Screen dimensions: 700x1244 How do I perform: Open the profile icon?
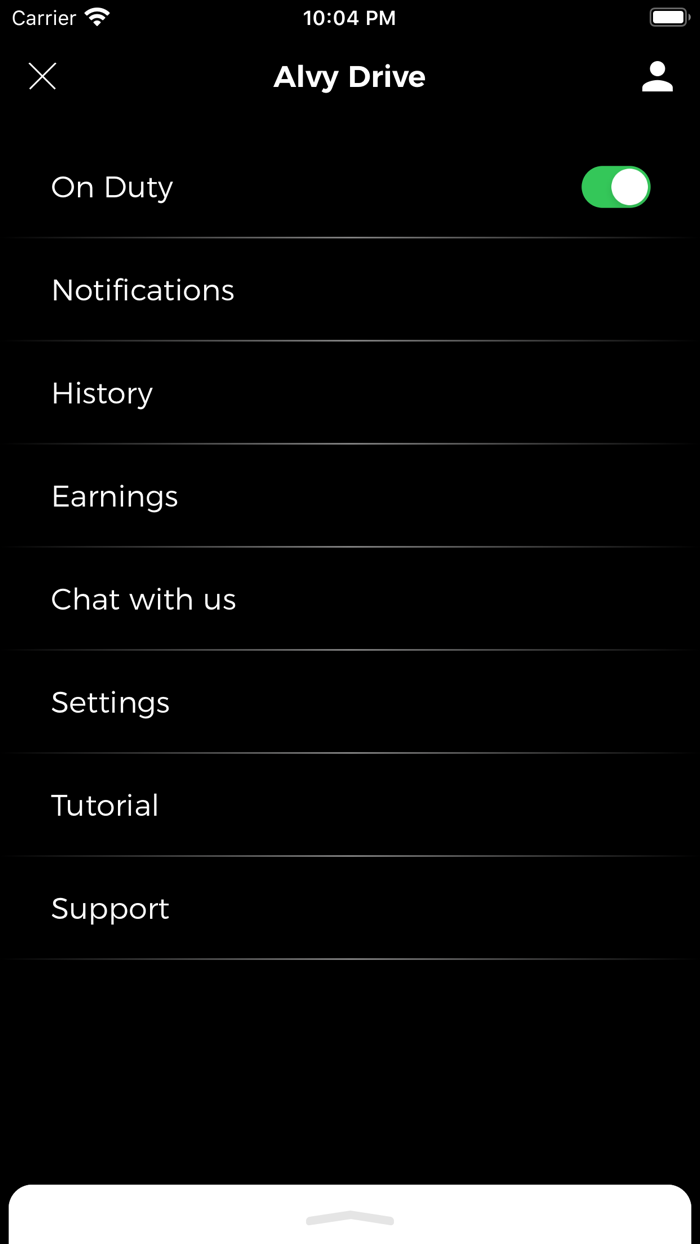pos(657,77)
